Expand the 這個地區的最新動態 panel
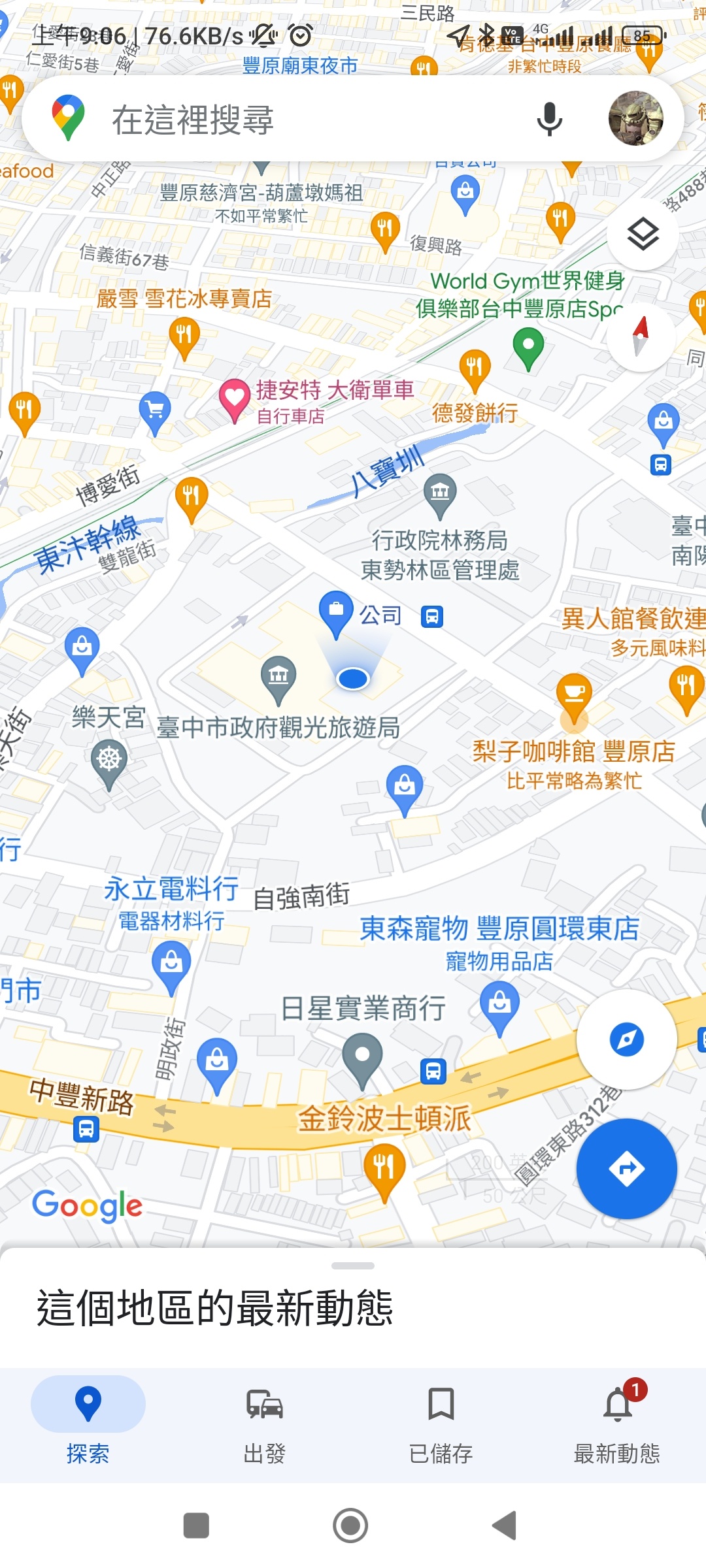Viewport: 706px width, 1568px height. pyautogui.click(x=353, y=1266)
